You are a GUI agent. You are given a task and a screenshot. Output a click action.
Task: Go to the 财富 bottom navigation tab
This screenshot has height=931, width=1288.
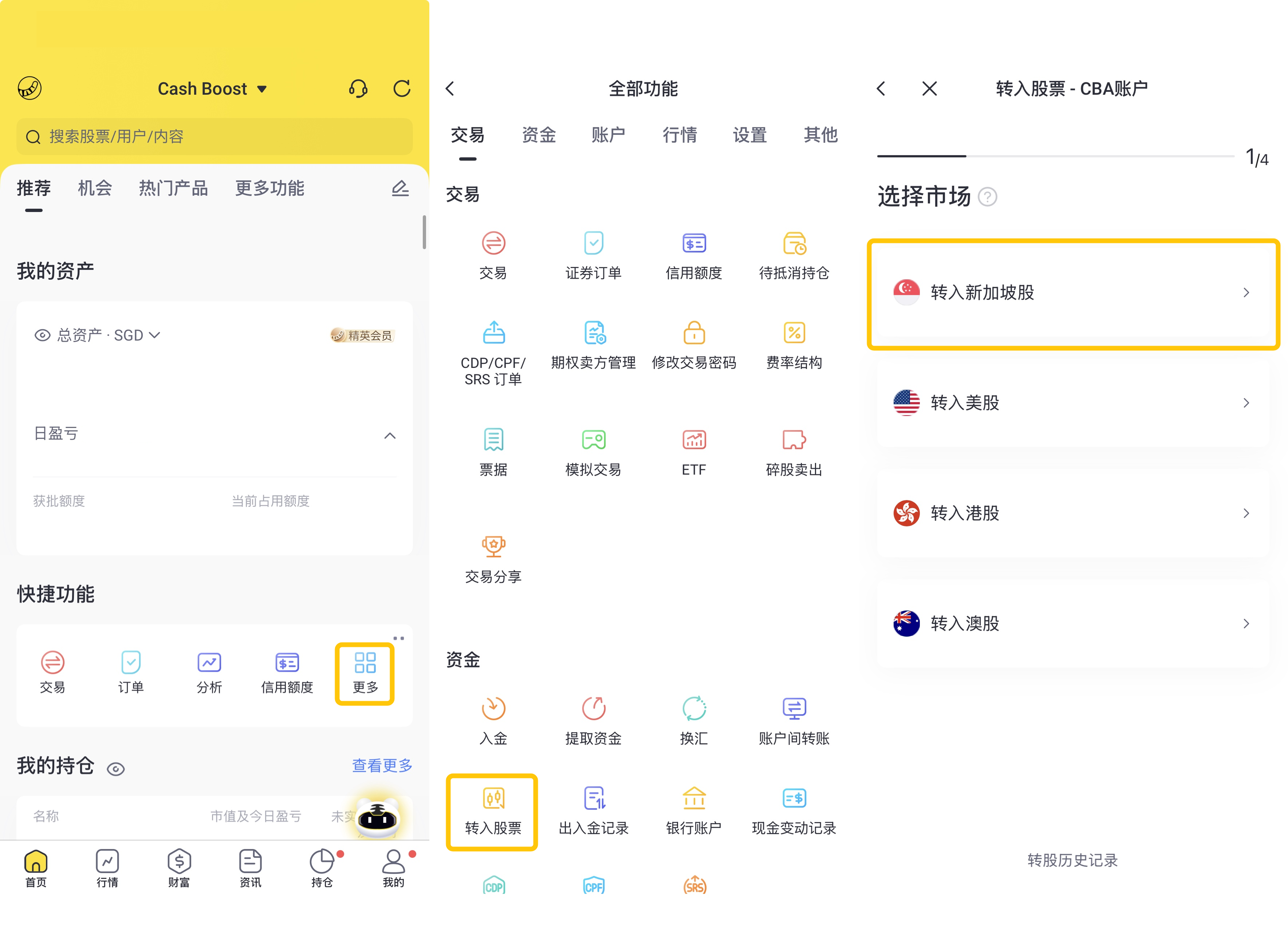click(x=179, y=868)
